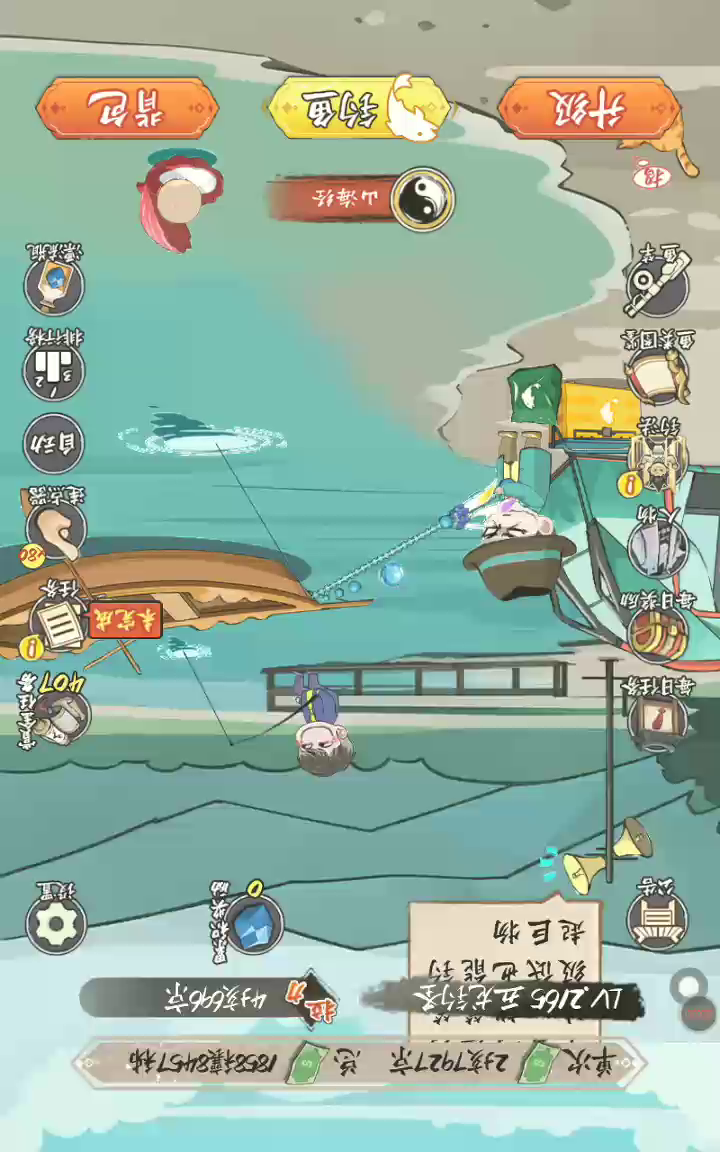Toggle the 自动 auto-fishing button
Screen dimensions: 720x1152
point(54,442)
